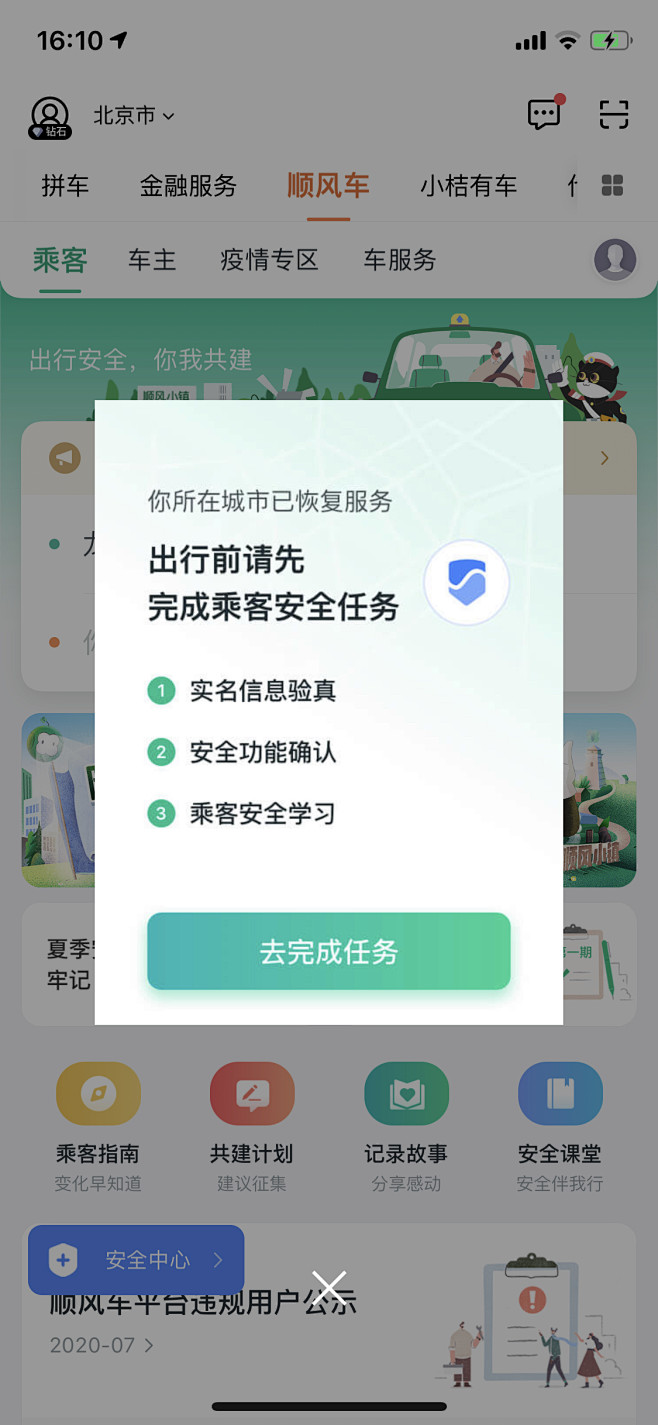Image resolution: width=658 pixels, height=1425 pixels.
Task: Open 乘客指南 shortcut
Action: 98,1127
